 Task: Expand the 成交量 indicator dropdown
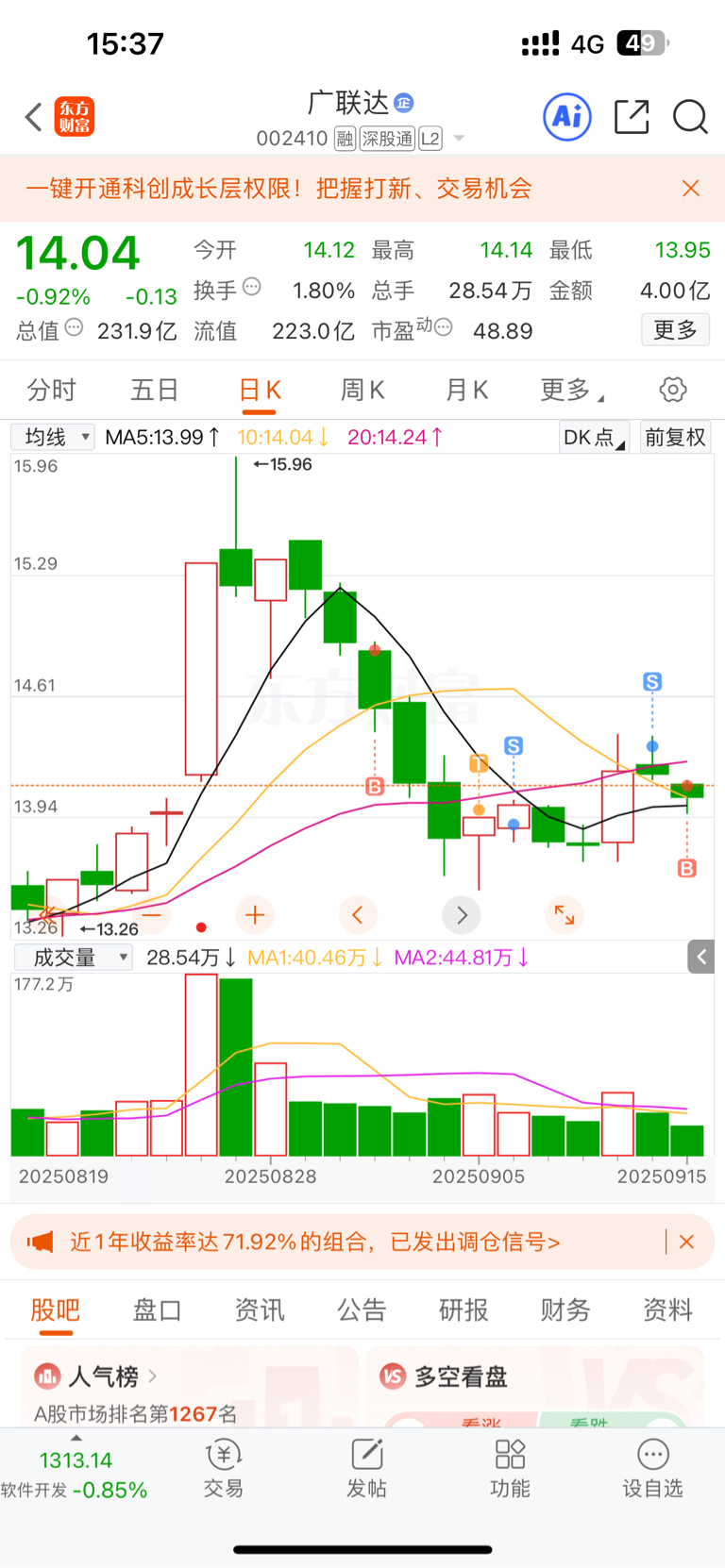click(73, 958)
